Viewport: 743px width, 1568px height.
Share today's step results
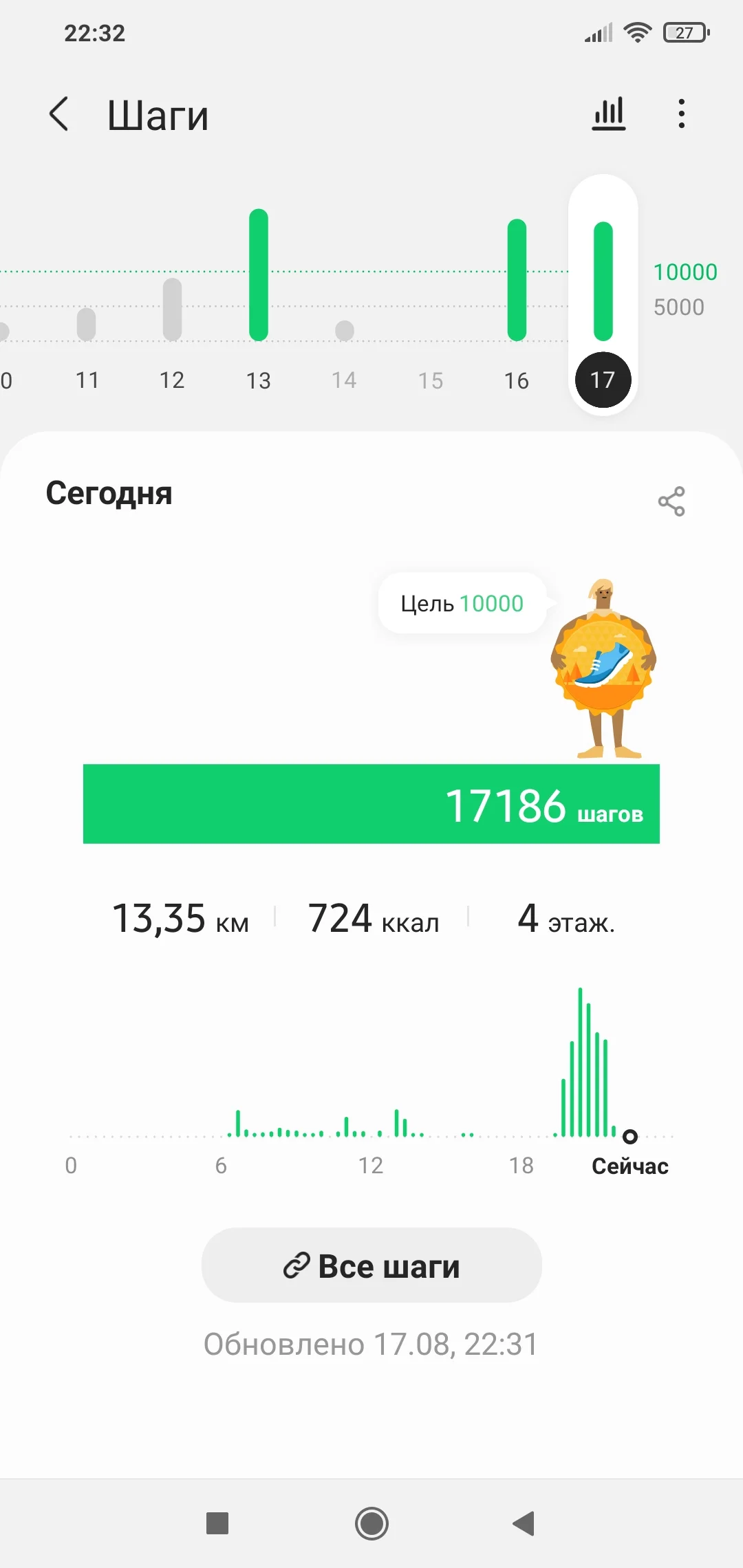point(671,501)
